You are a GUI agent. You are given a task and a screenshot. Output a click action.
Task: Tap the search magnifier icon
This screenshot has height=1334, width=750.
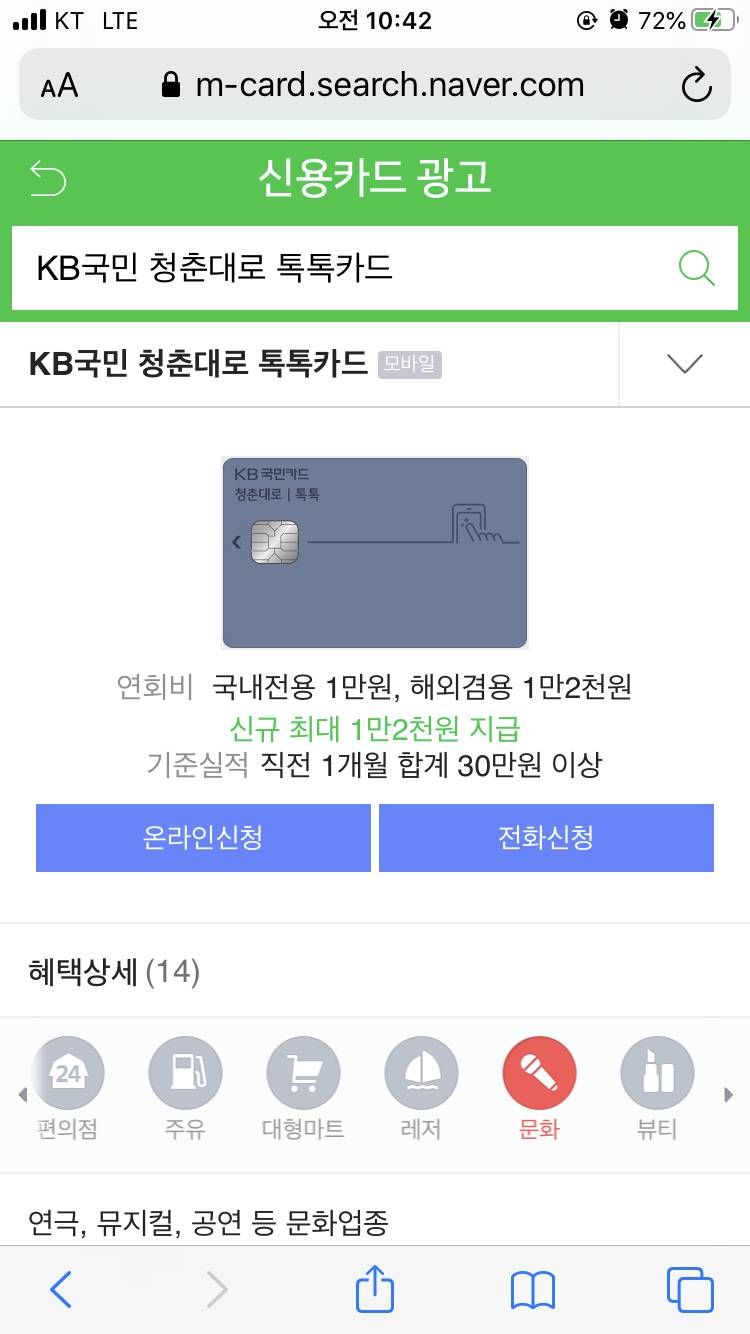697,267
